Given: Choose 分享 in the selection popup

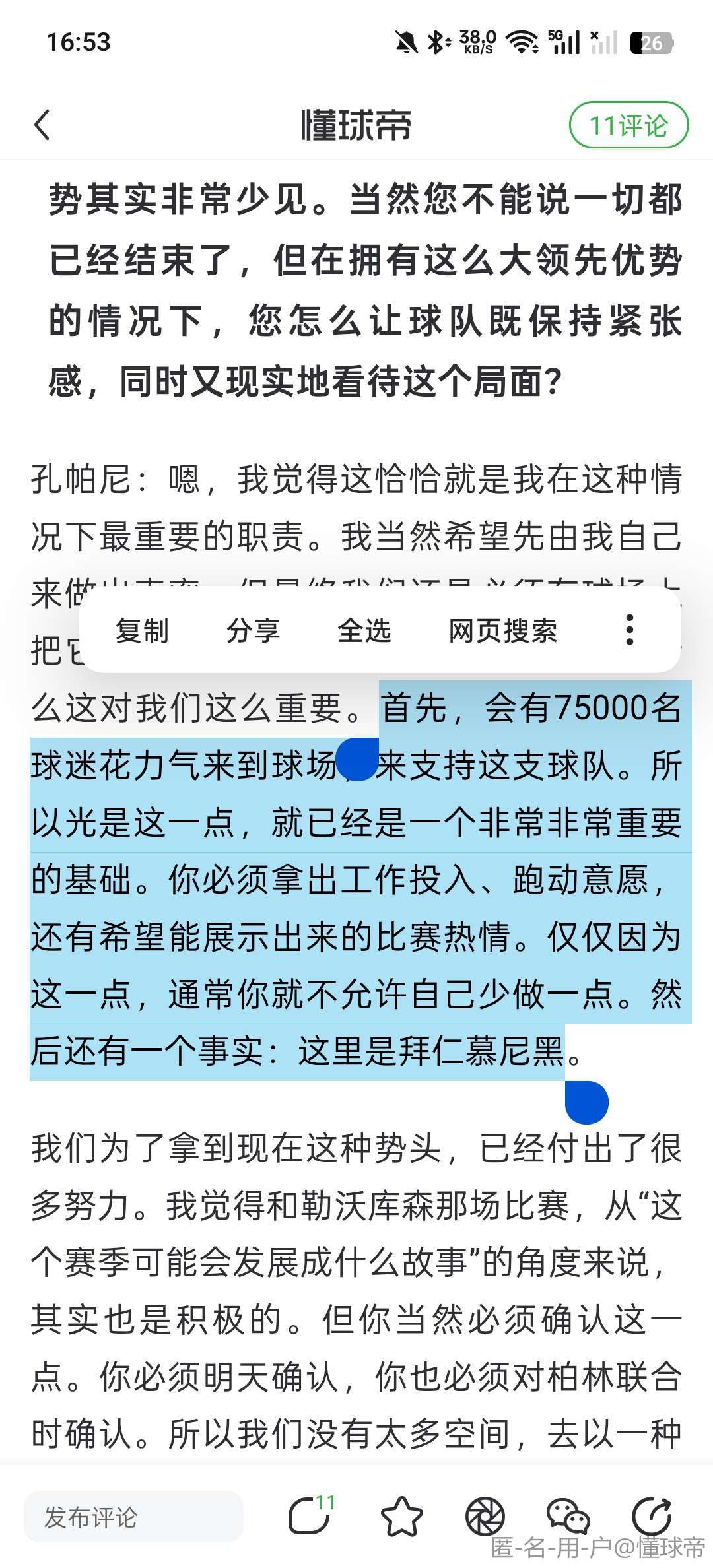Looking at the screenshot, I should [x=253, y=630].
